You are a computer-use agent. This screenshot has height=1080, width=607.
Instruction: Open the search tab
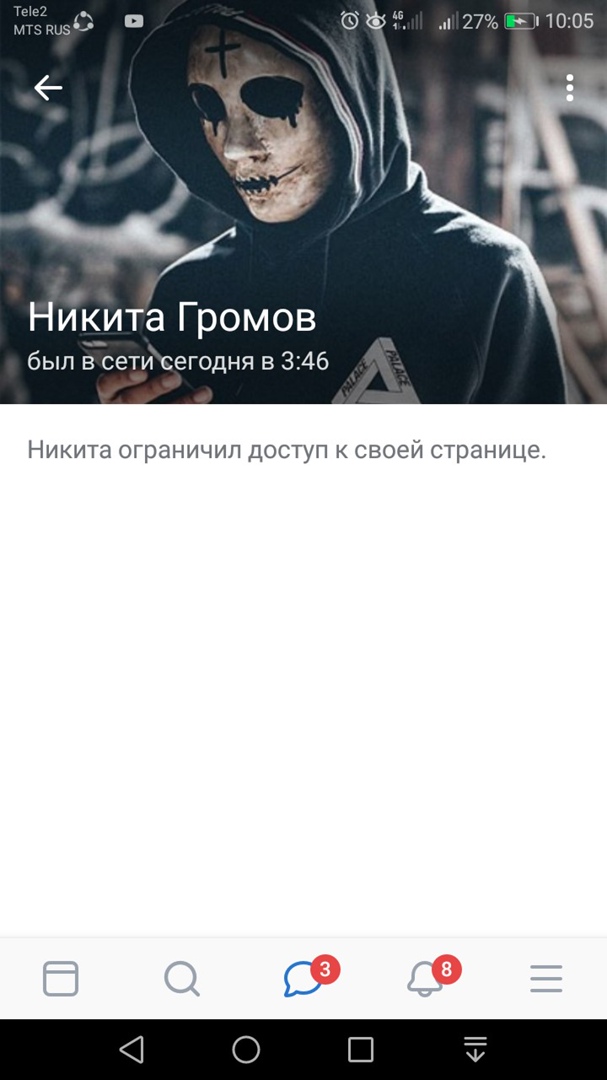coord(182,978)
